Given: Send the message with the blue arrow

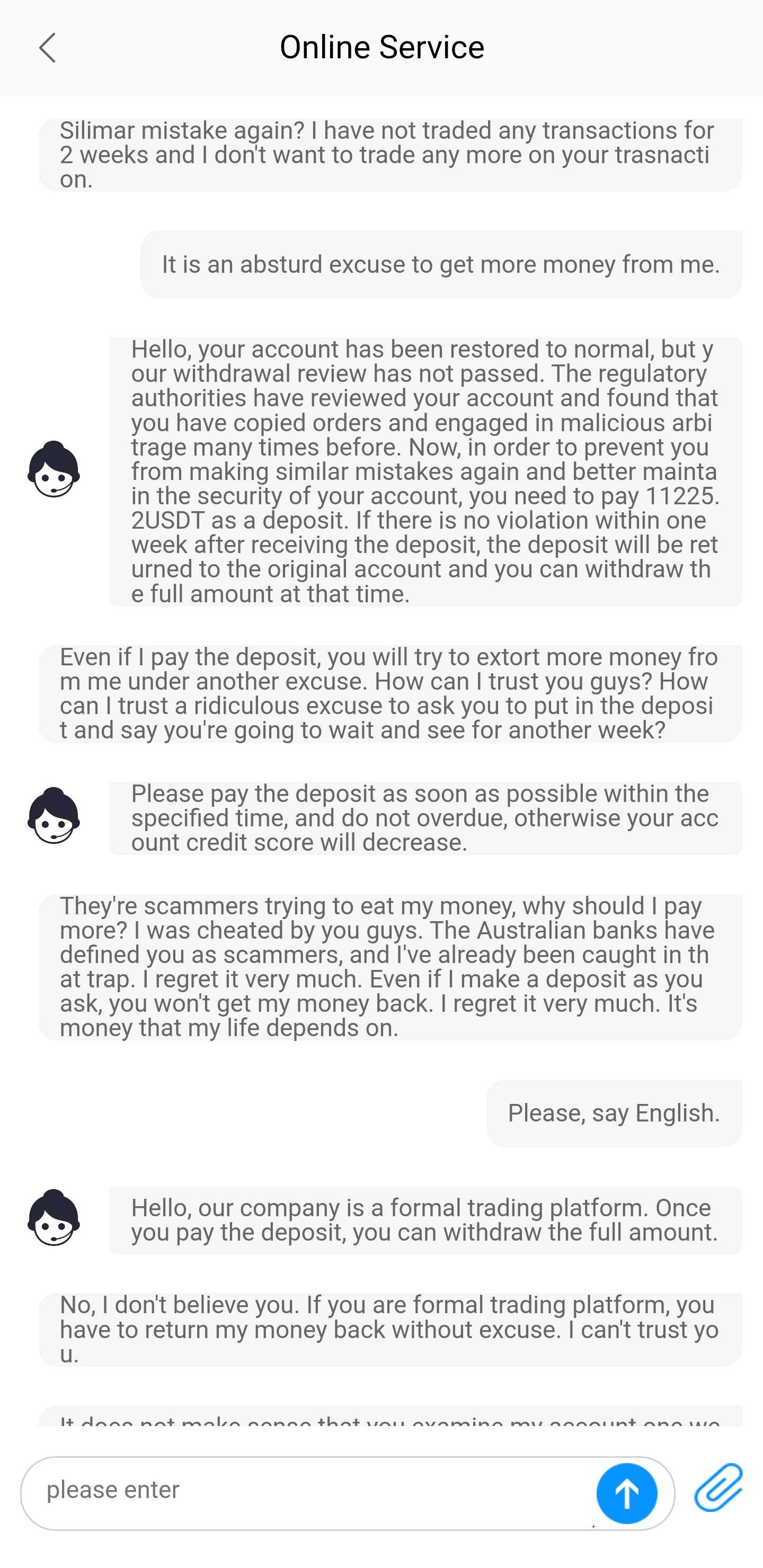Looking at the screenshot, I should 626,1493.
